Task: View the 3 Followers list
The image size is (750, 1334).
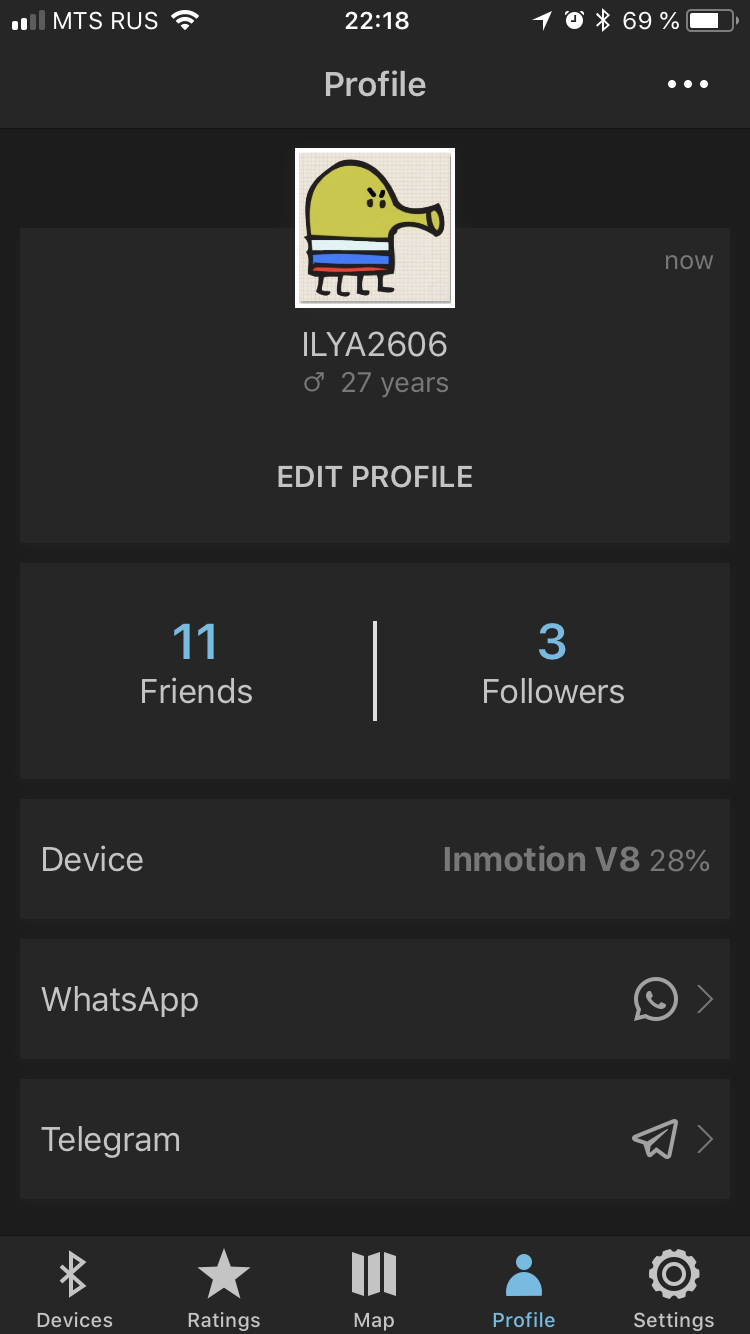Action: pos(553,664)
